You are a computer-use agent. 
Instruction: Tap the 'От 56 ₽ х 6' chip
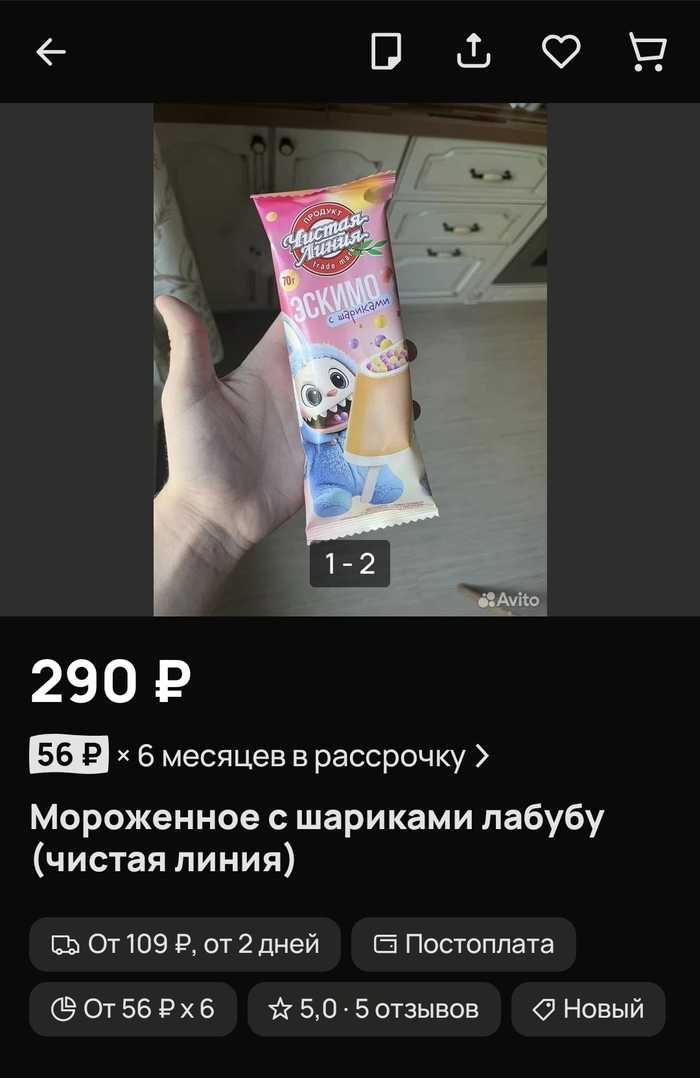(x=133, y=1009)
